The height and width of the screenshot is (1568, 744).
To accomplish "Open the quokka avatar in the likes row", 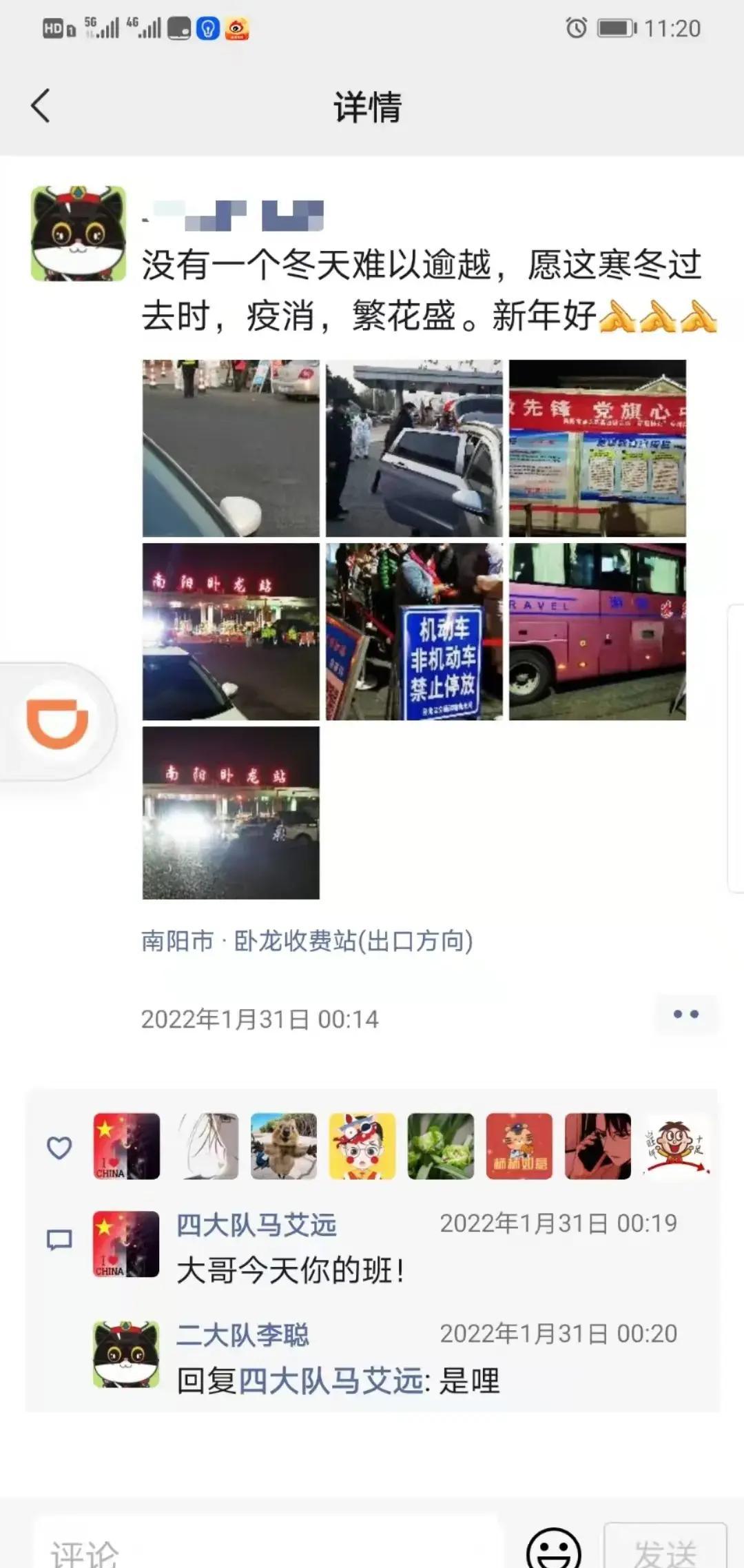I will tap(284, 1146).
